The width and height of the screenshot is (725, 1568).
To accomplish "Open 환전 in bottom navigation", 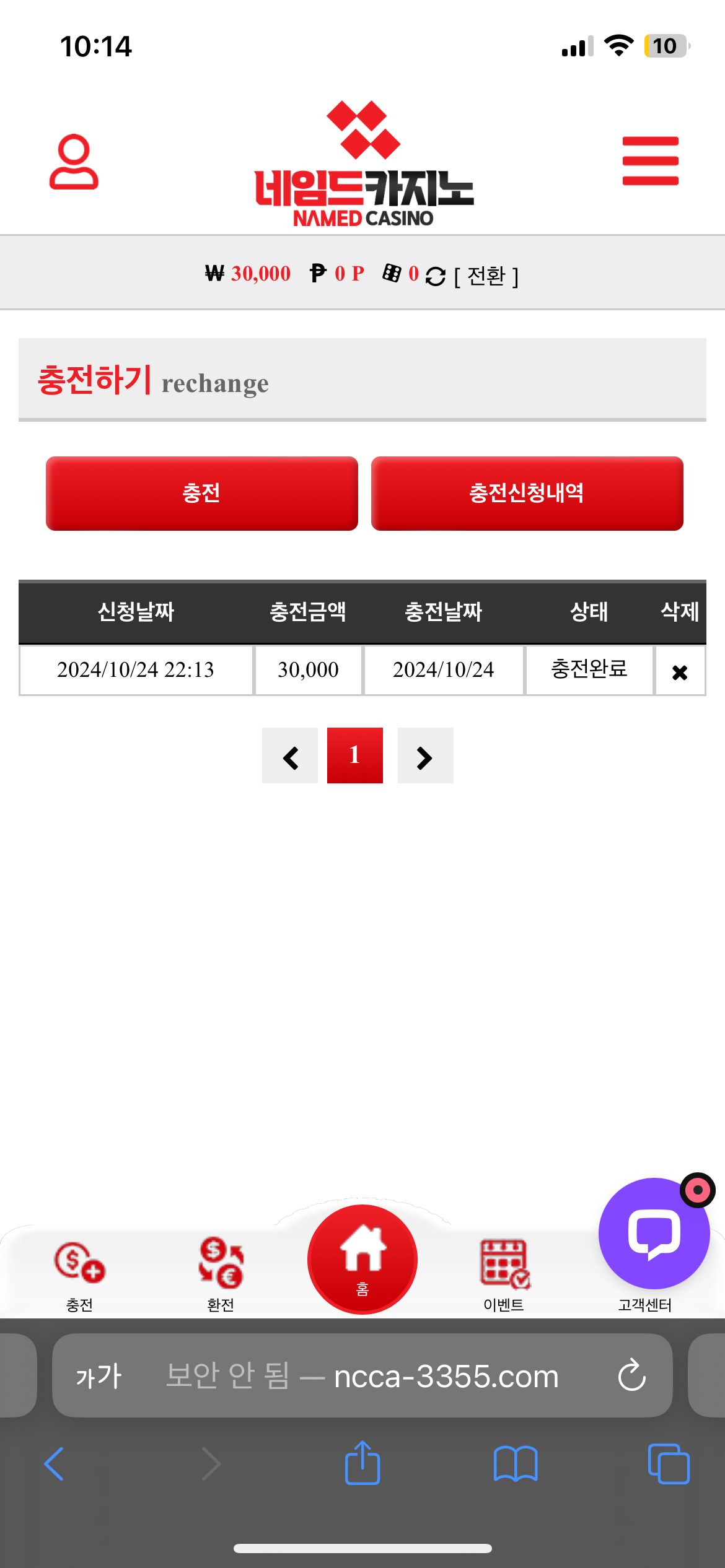I will pyautogui.click(x=221, y=1274).
